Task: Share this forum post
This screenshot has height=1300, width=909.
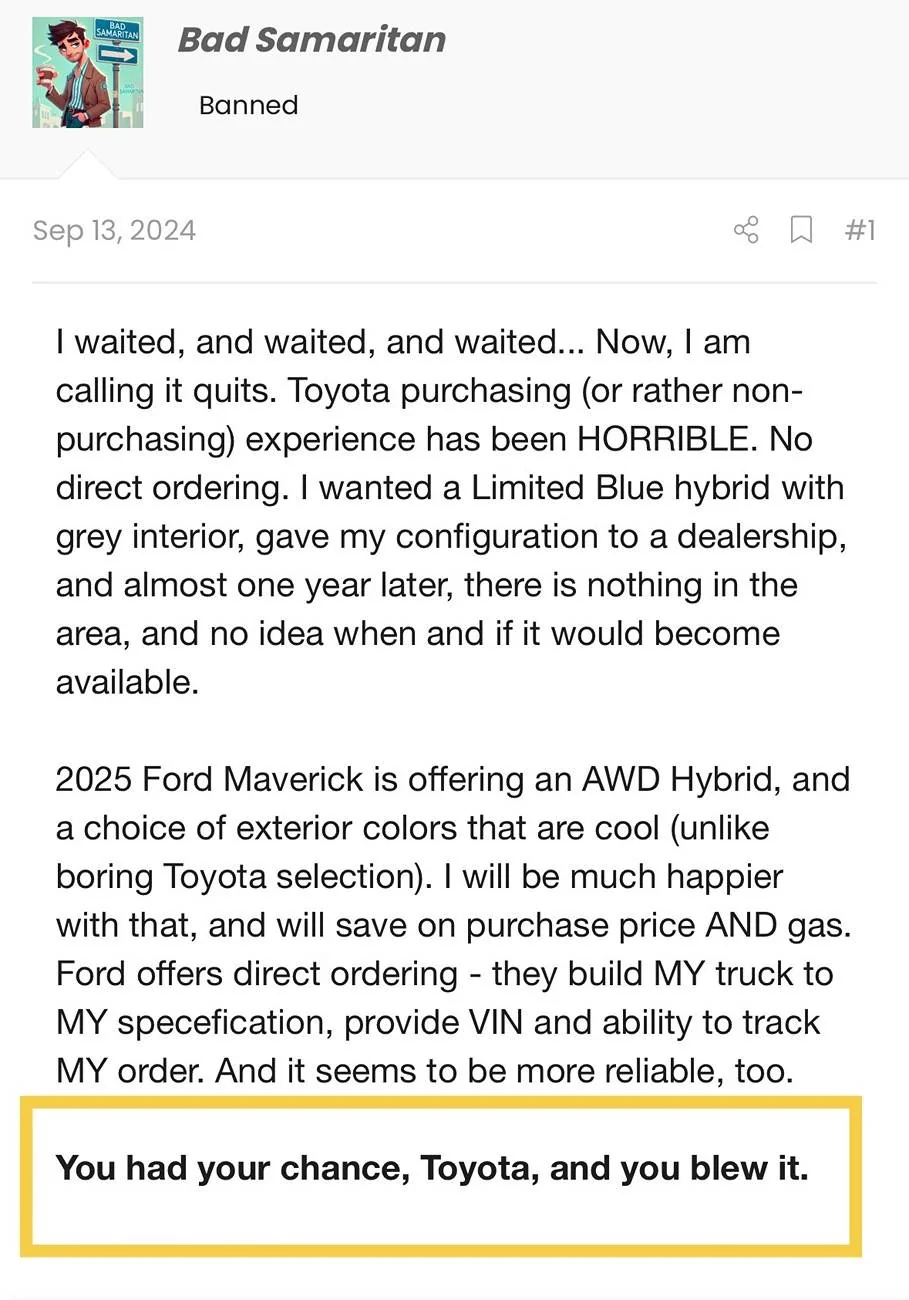Action: click(x=746, y=230)
